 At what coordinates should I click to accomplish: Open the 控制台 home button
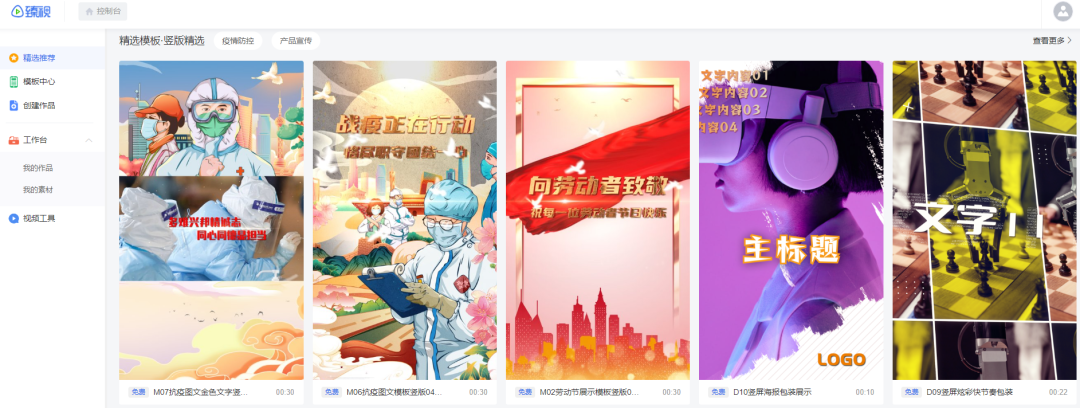tap(102, 11)
